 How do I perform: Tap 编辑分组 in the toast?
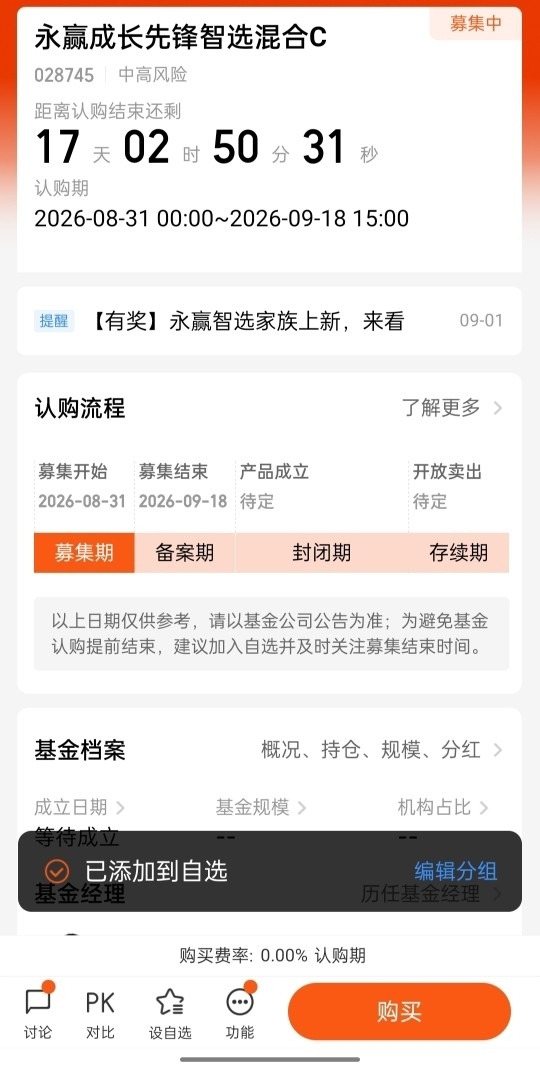point(456,871)
